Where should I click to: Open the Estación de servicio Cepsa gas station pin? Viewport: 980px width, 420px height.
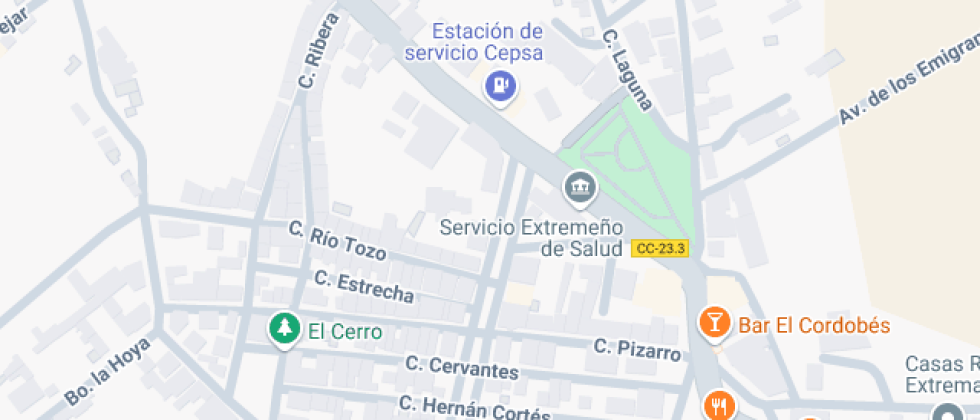(x=498, y=88)
